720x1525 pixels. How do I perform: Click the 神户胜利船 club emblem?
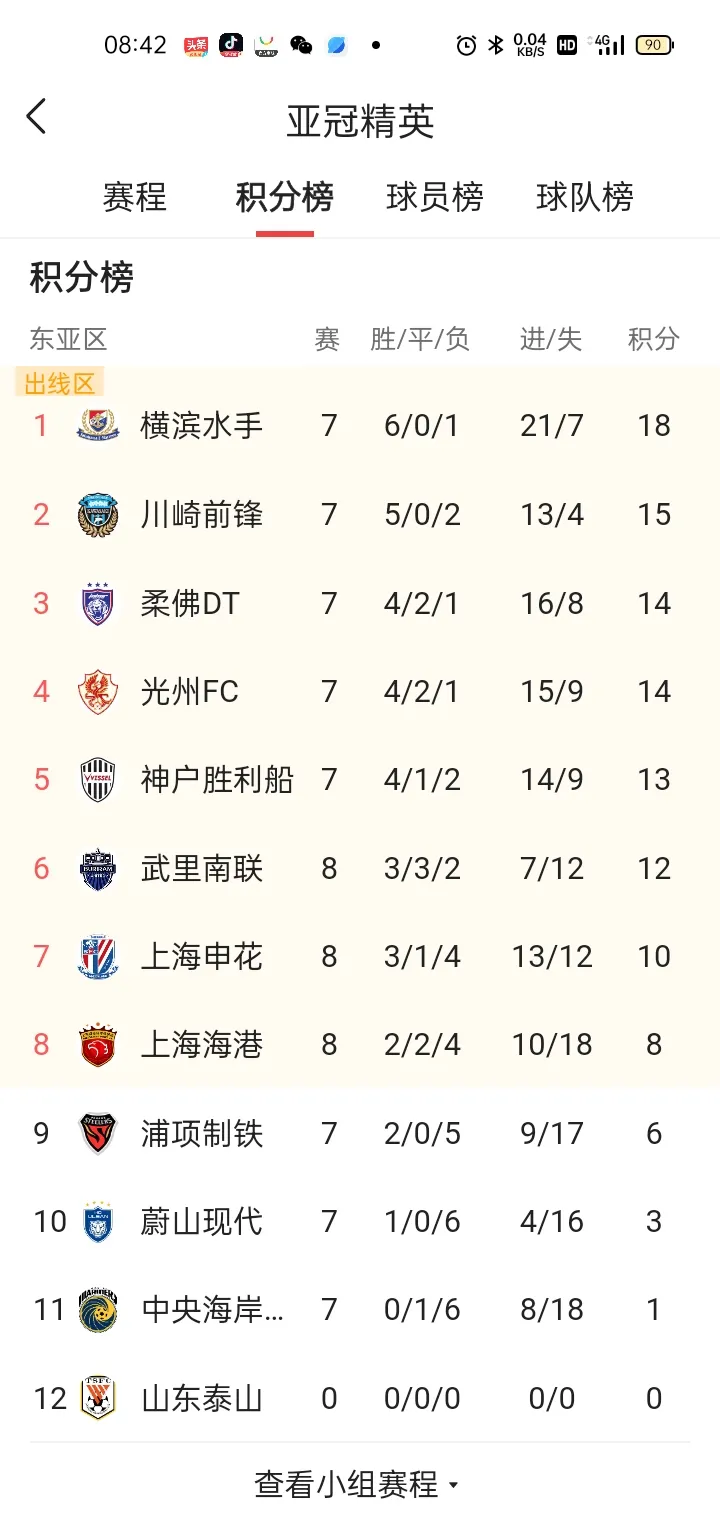tap(96, 779)
